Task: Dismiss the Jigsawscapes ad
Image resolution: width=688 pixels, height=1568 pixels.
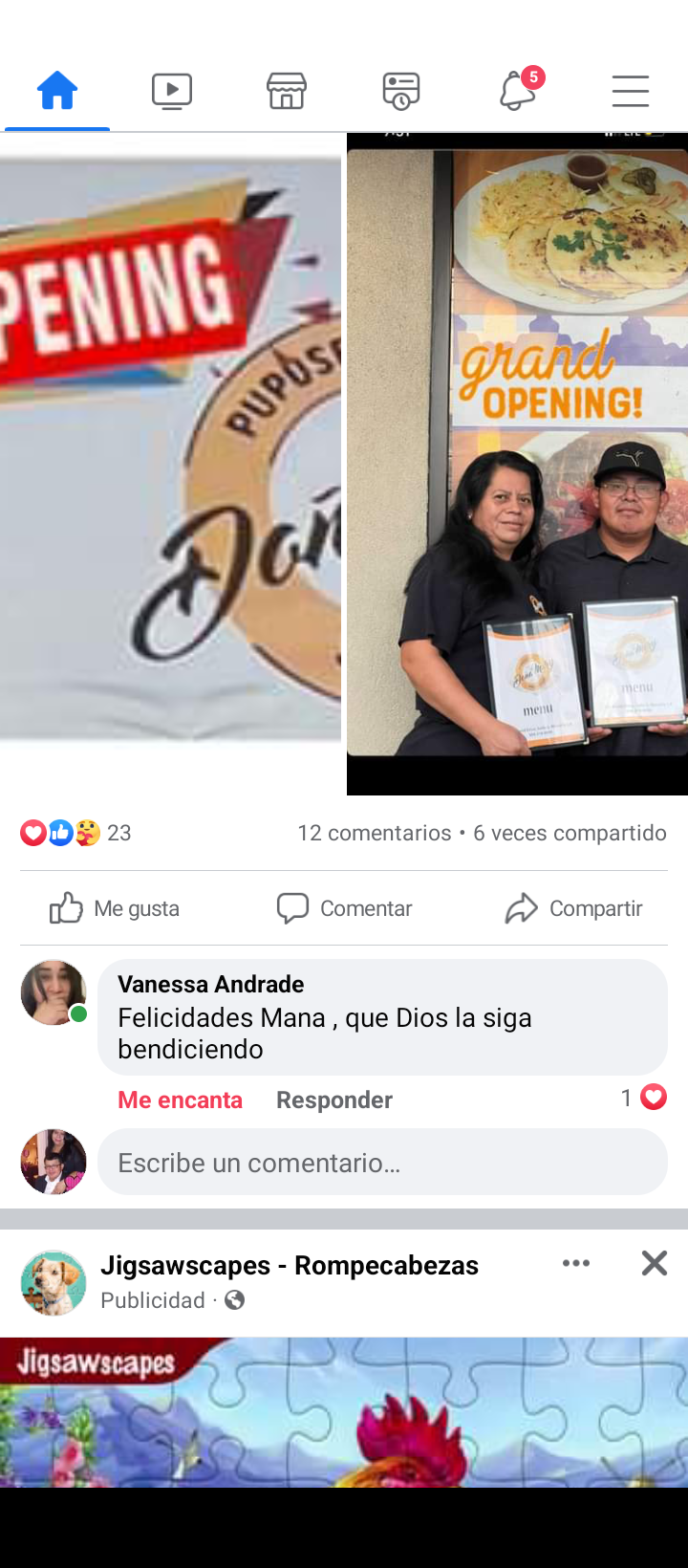Action: tap(655, 1263)
